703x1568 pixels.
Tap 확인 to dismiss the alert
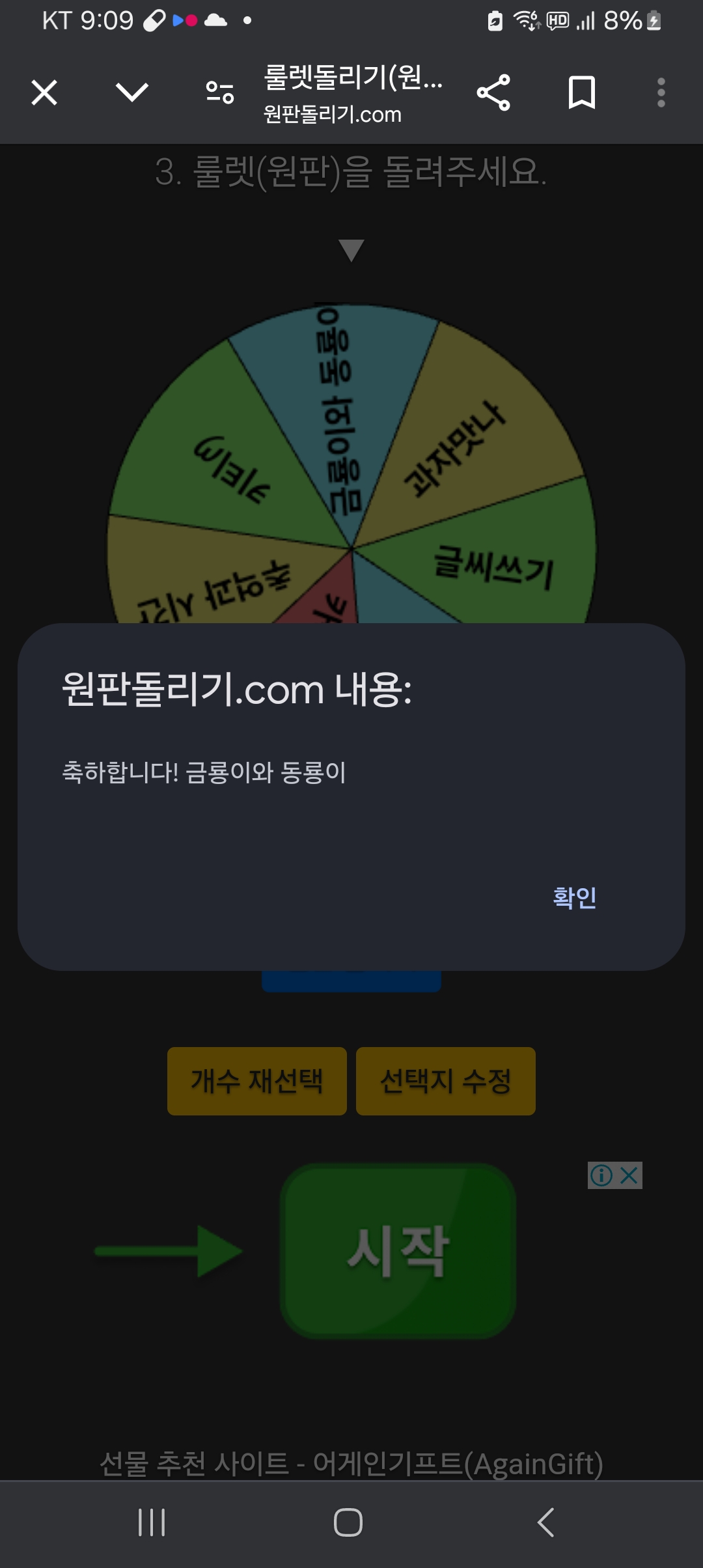click(x=574, y=897)
